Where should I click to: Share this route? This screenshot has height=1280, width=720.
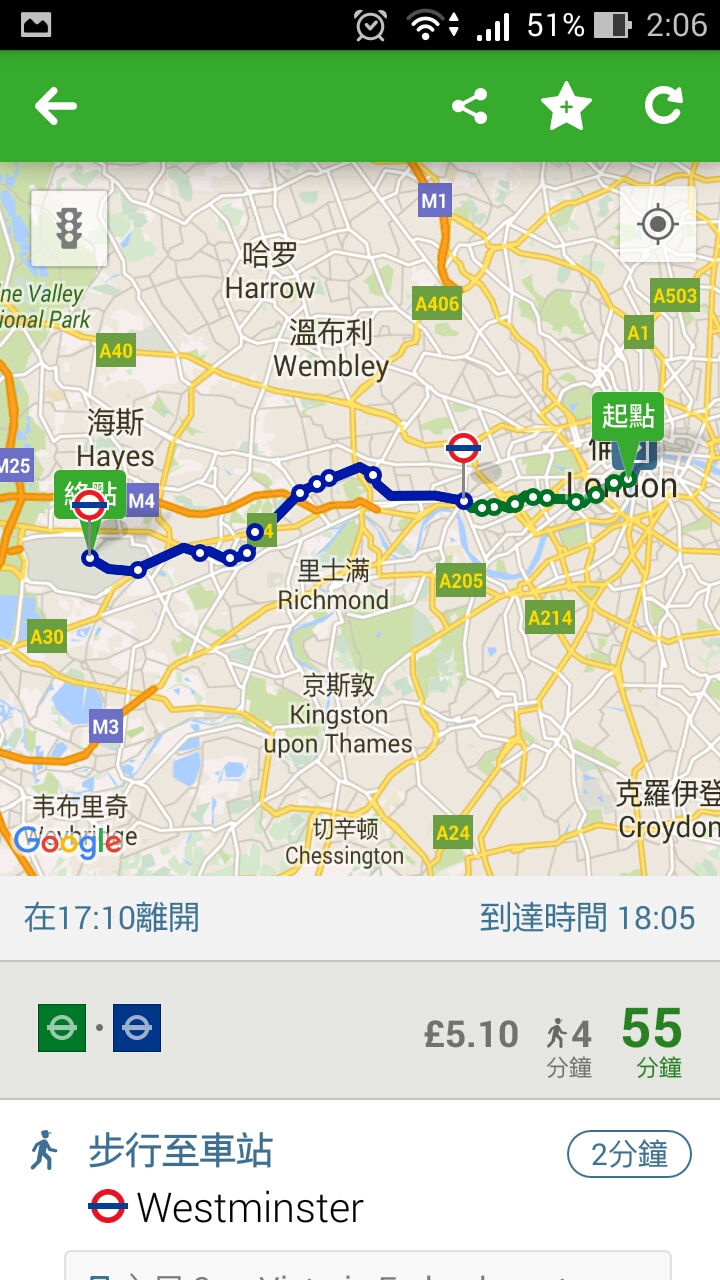tap(469, 106)
